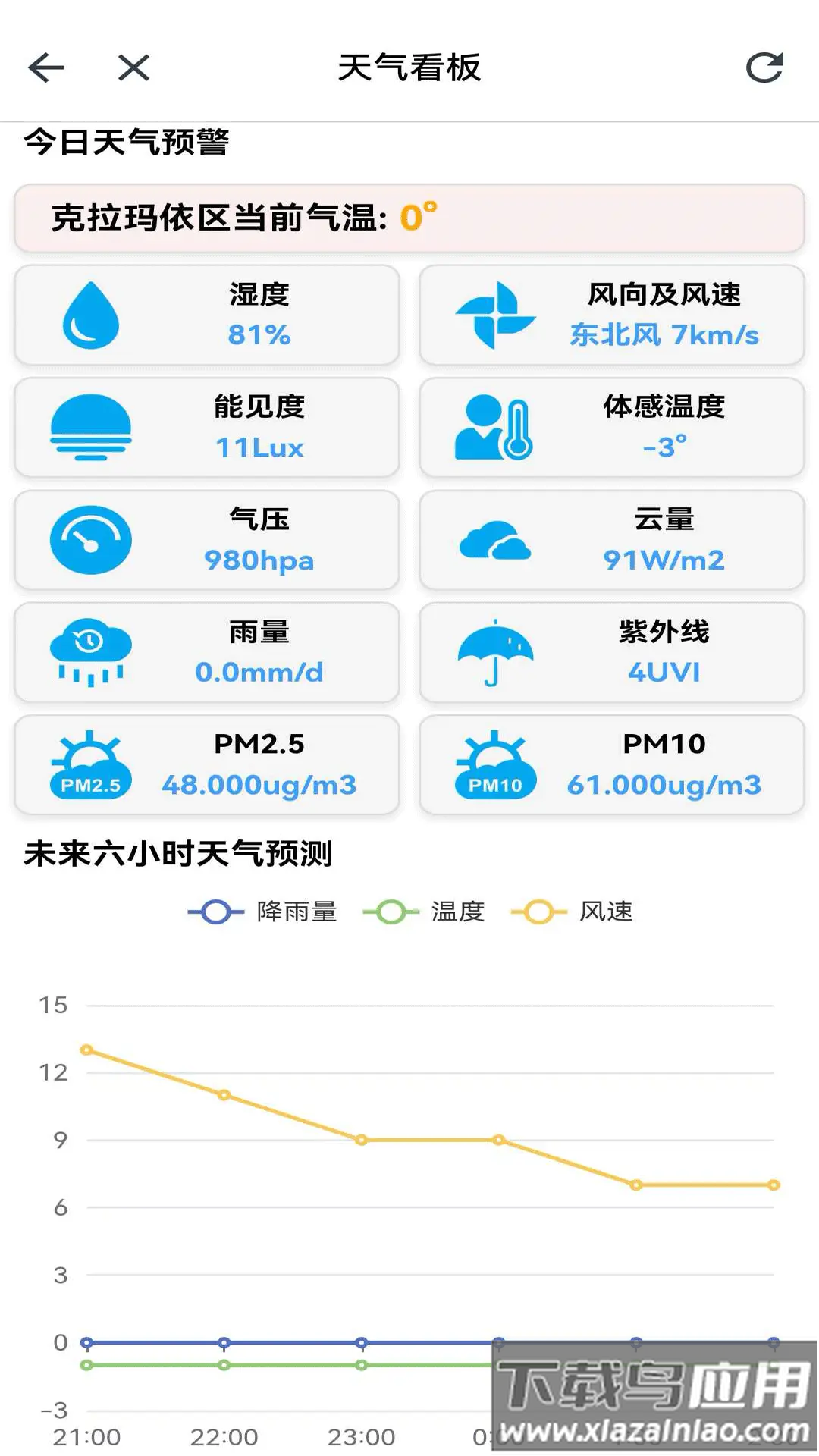Image resolution: width=819 pixels, height=1456 pixels.
Task: Go back from the weather dashboard
Action: tap(46, 67)
